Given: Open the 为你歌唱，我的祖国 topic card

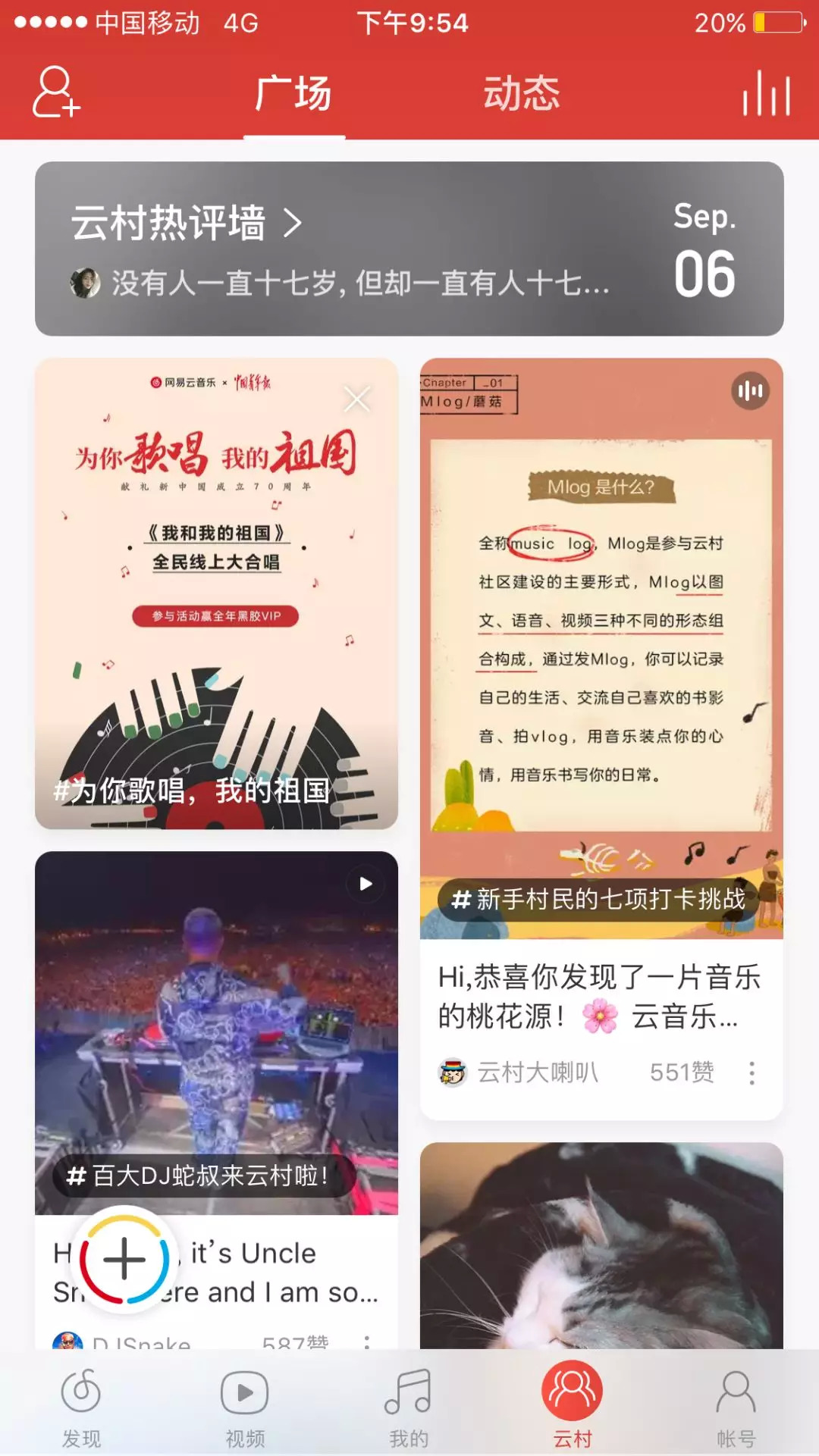Looking at the screenshot, I should pos(216,593).
